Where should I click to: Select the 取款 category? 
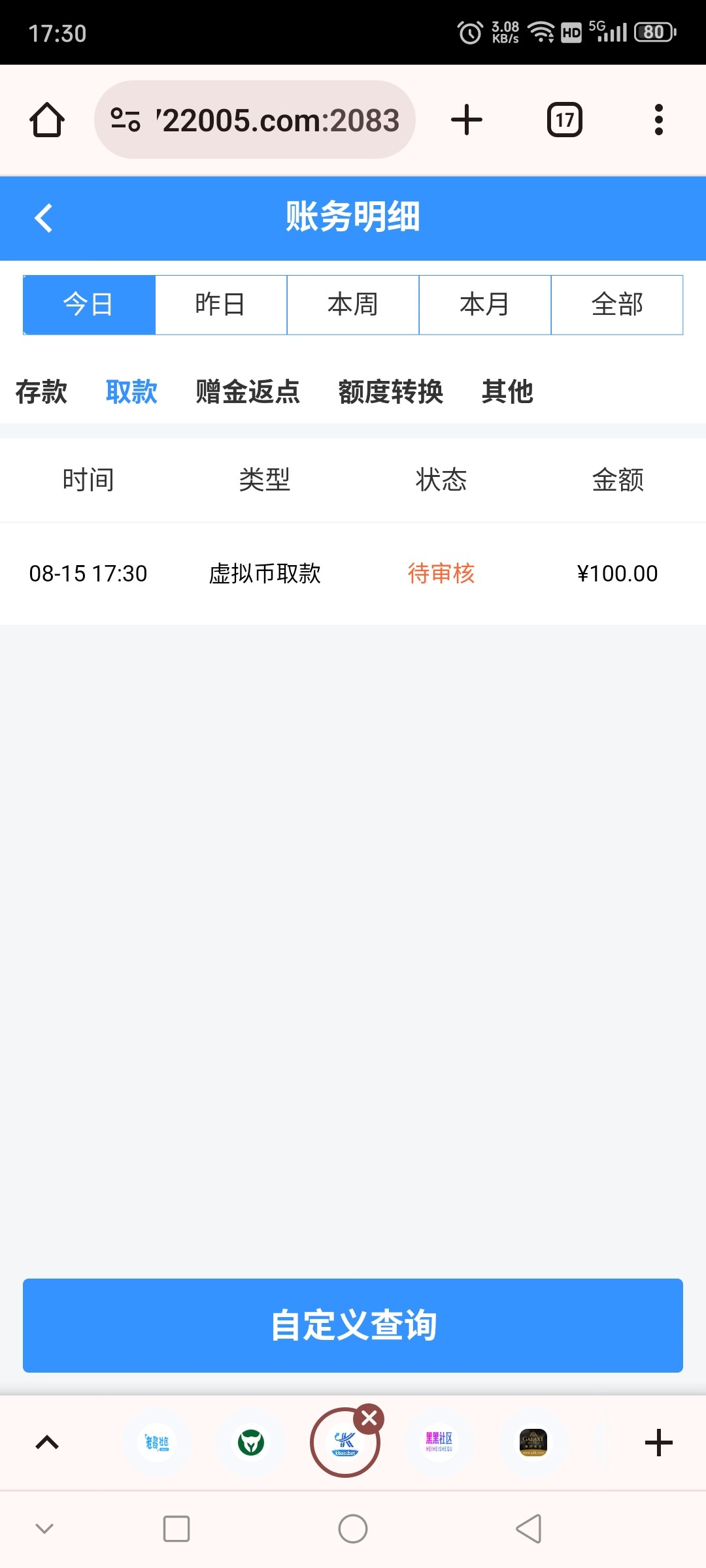click(x=131, y=392)
